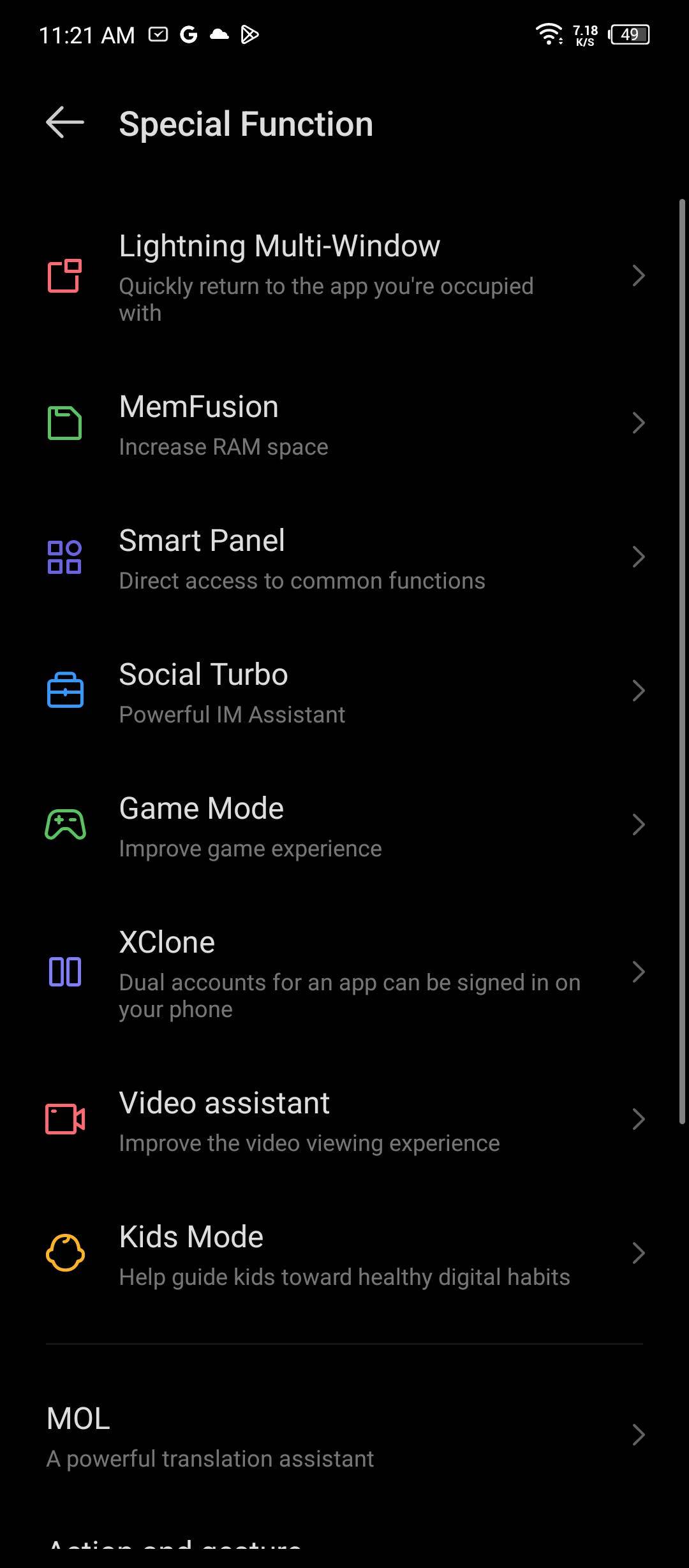Open MOL translation assistant
This screenshot has width=689, height=1568.
pyautogui.click(x=344, y=1435)
